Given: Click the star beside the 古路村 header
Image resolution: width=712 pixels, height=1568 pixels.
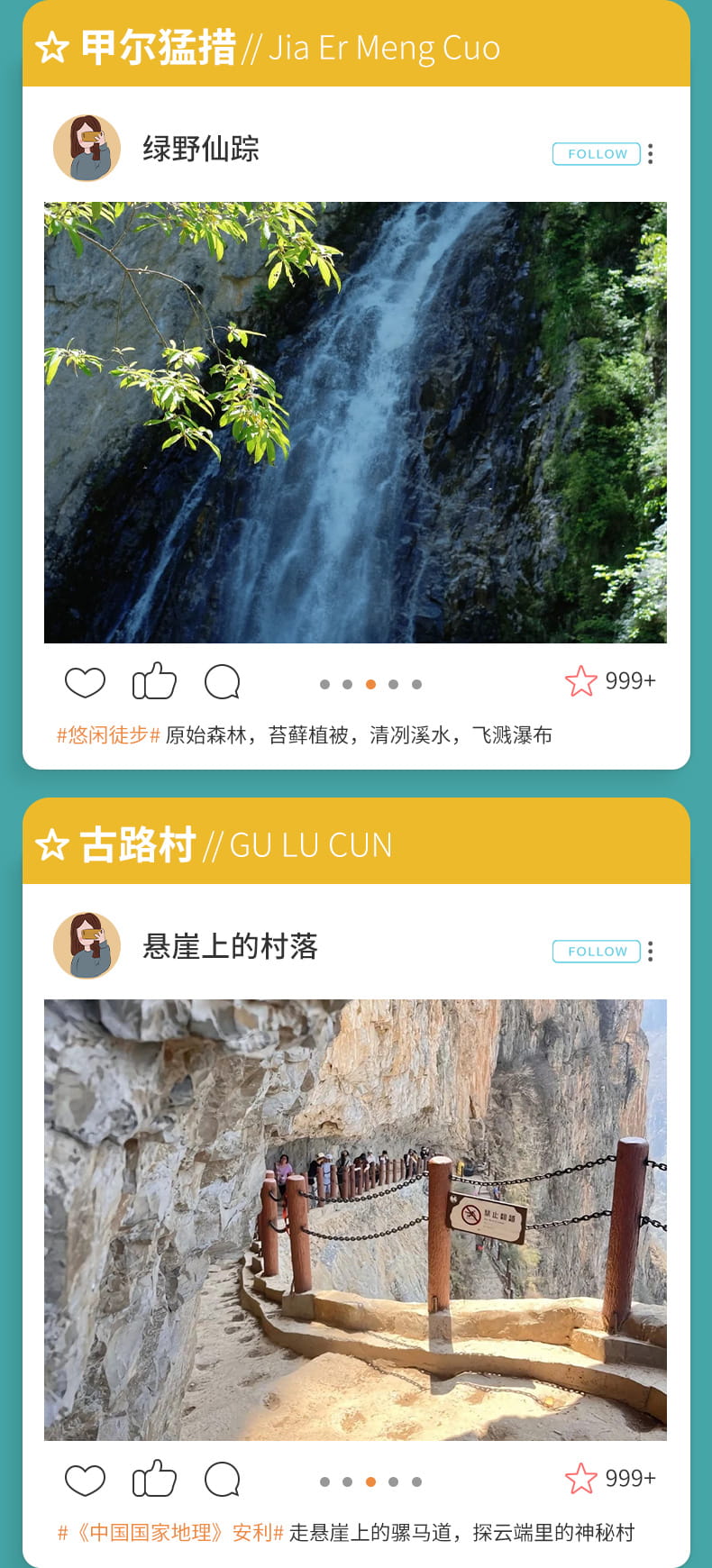Looking at the screenshot, I should [52, 844].
